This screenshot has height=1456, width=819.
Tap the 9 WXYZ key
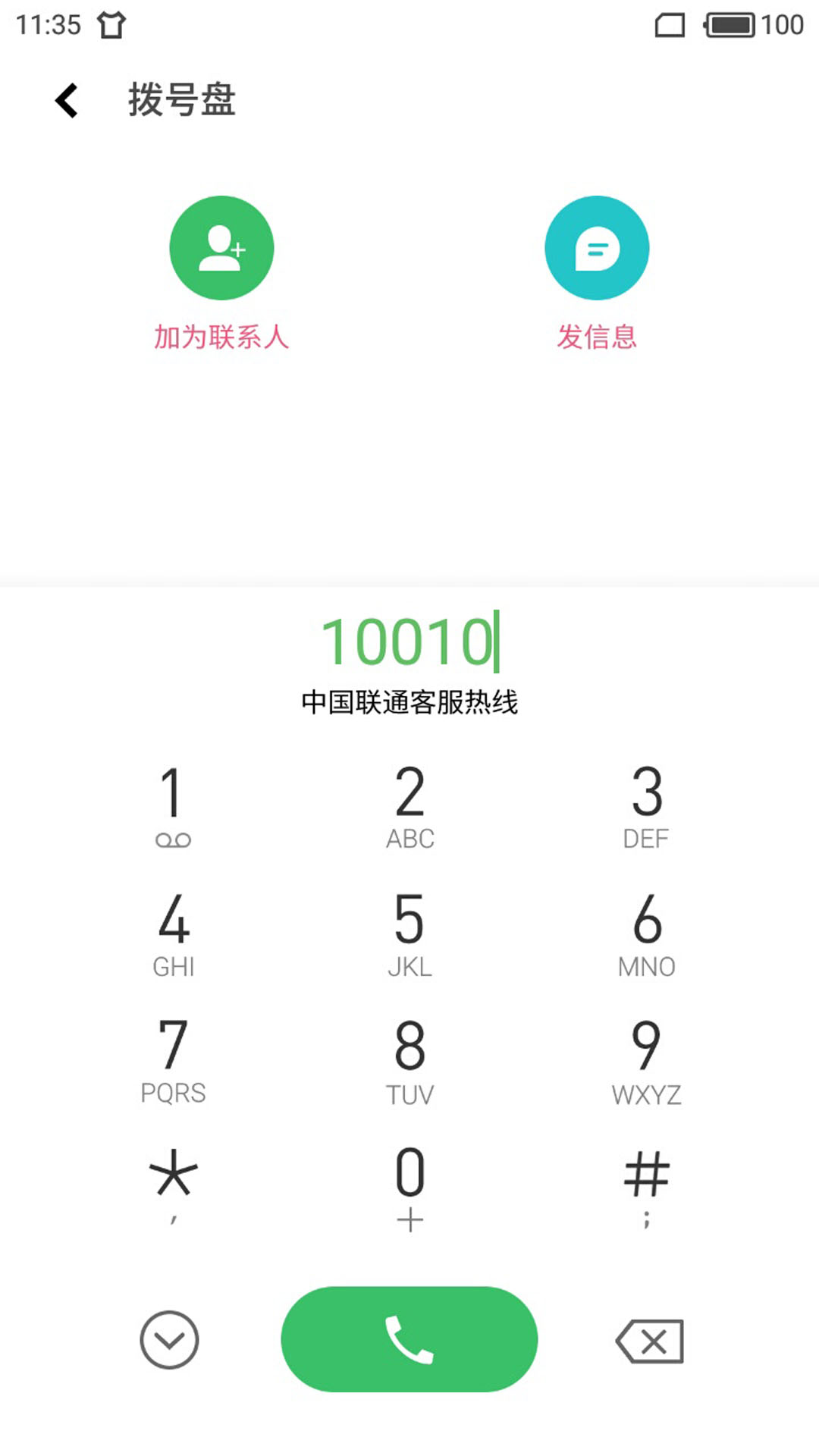click(x=646, y=1062)
